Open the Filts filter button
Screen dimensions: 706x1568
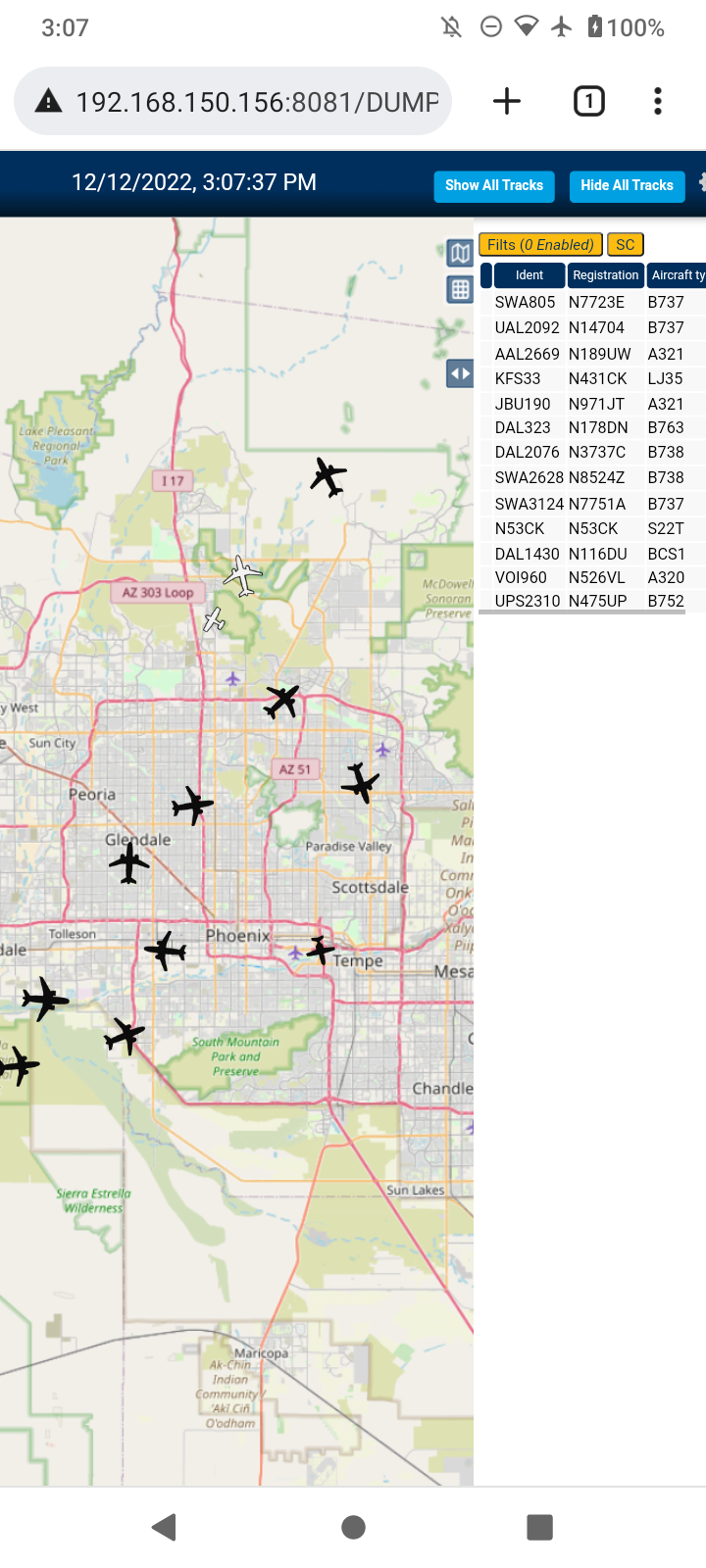tap(540, 245)
